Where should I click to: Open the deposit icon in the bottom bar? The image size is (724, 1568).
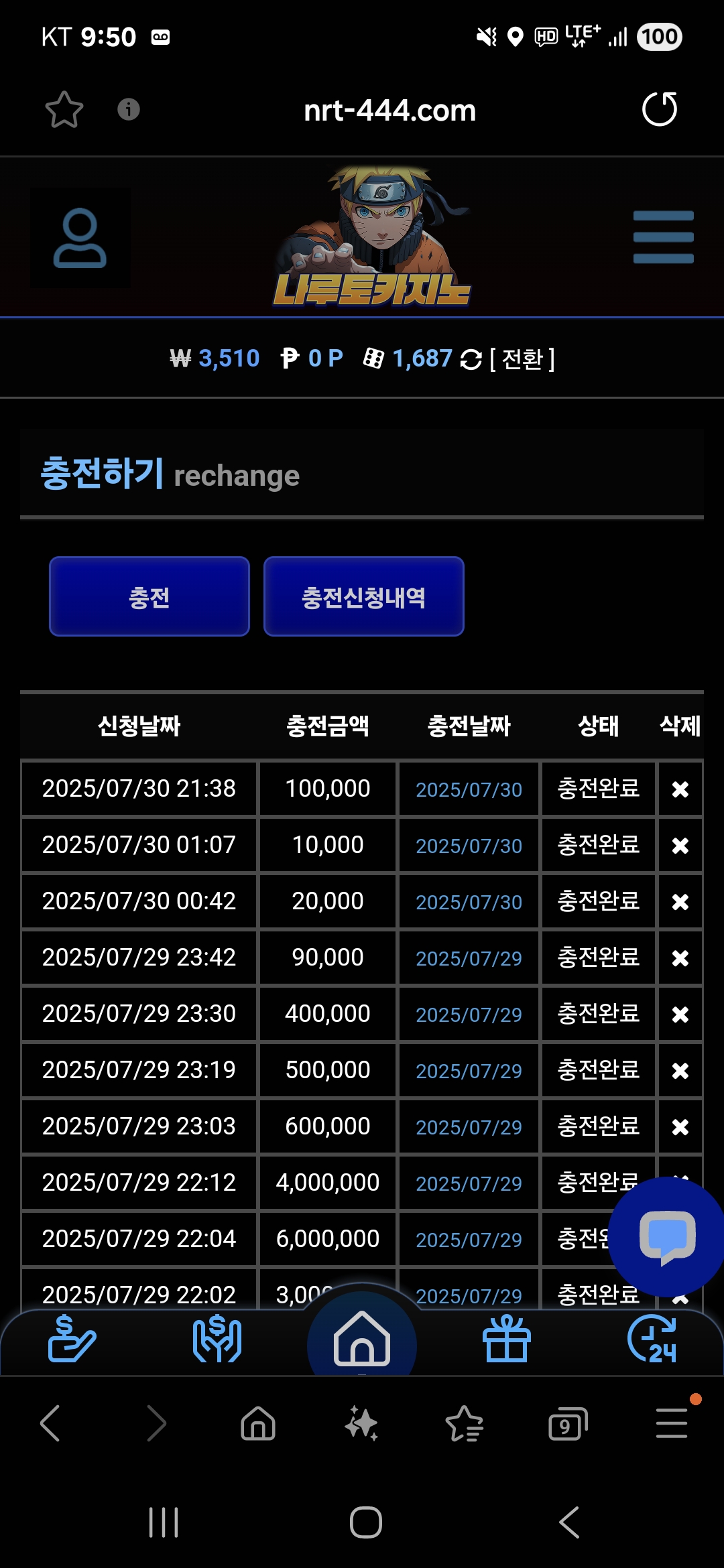coord(72,1339)
